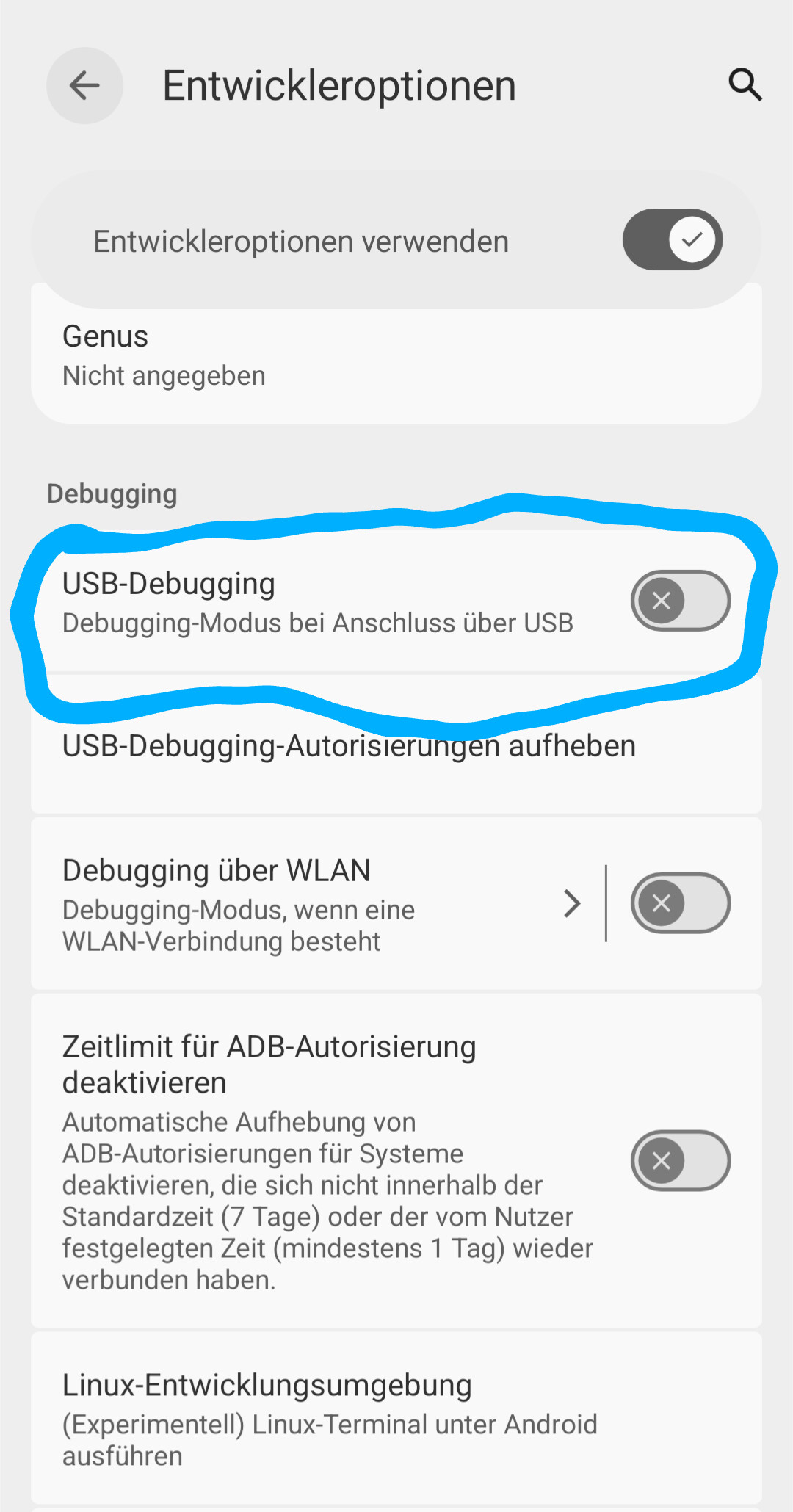Toggle Debugging über WLAN on

click(x=680, y=903)
